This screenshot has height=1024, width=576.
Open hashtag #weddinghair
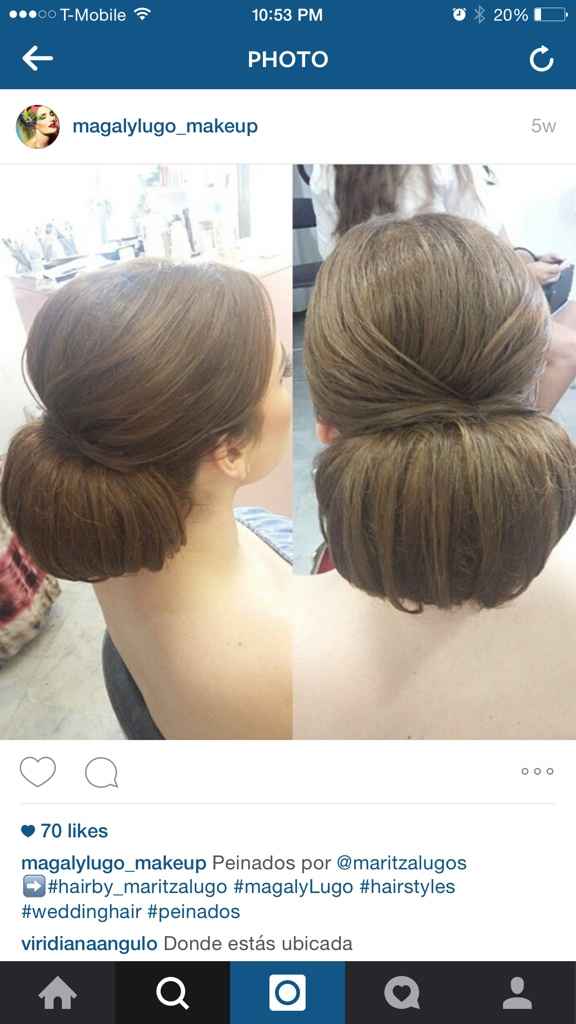click(x=81, y=911)
